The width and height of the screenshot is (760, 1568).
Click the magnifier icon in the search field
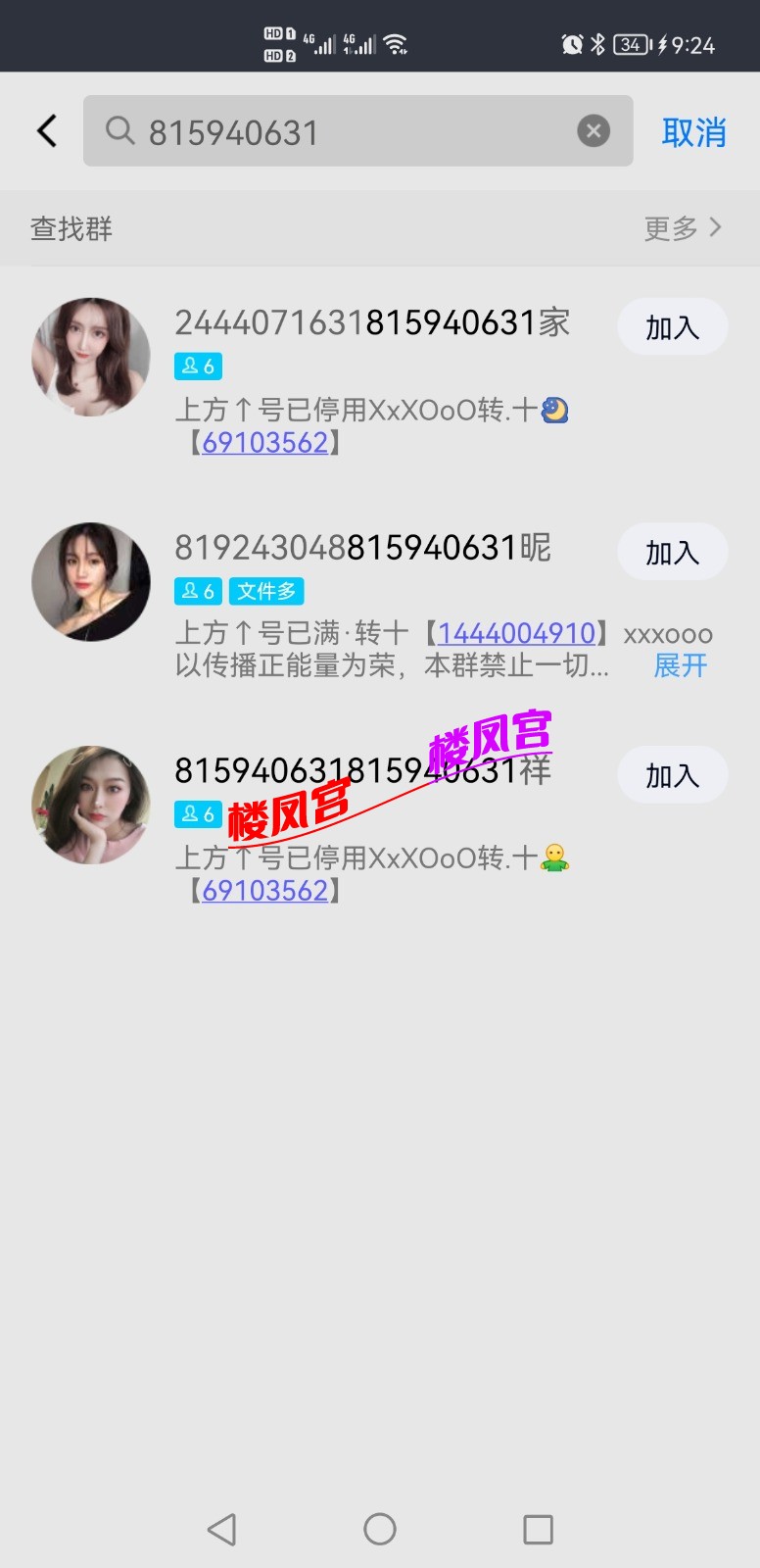click(x=119, y=130)
